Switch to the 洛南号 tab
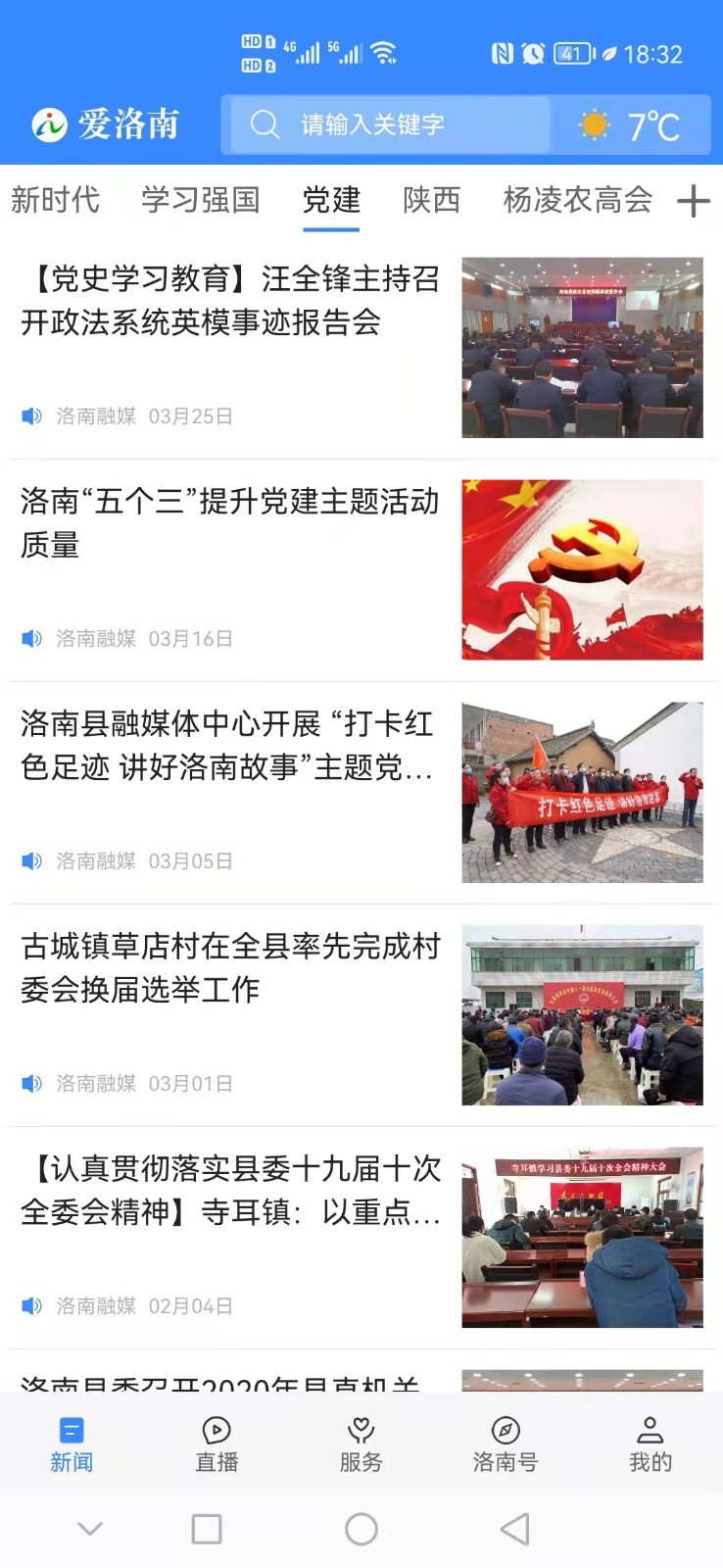Image resolution: width=723 pixels, height=1568 pixels. [x=506, y=1444]
